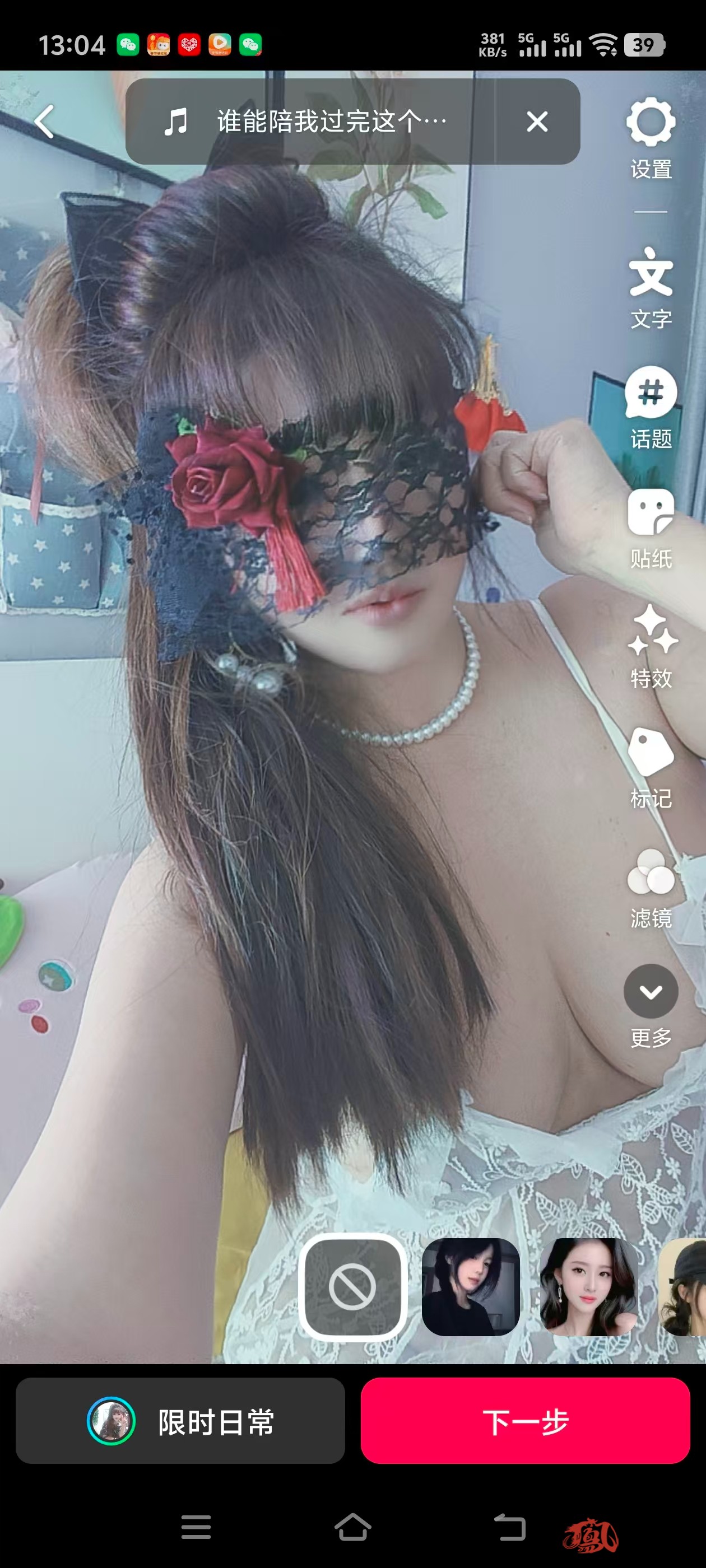Continue with 下一步

tap(525, 1421)
